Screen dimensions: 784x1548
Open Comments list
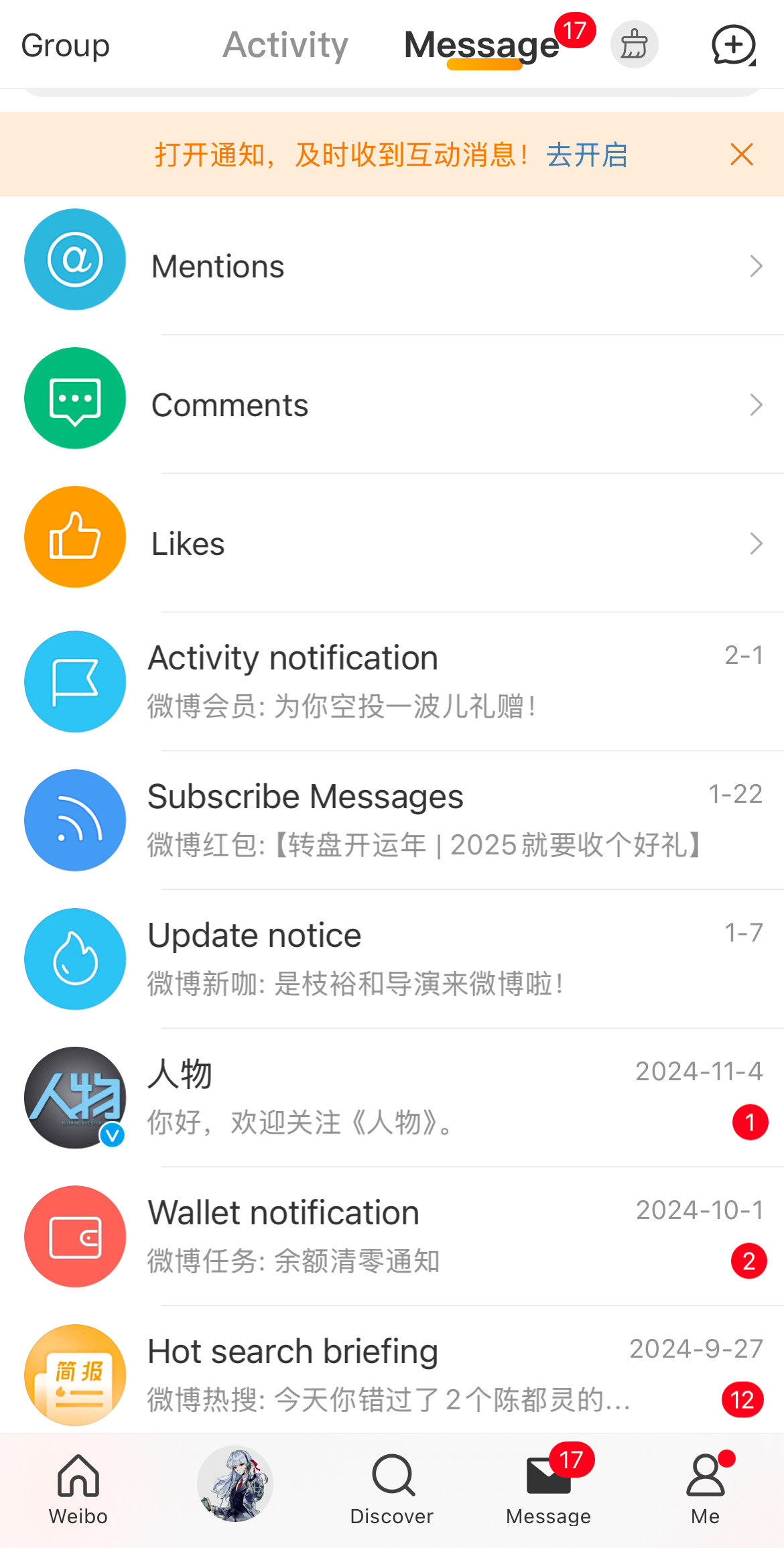point(392,405)
